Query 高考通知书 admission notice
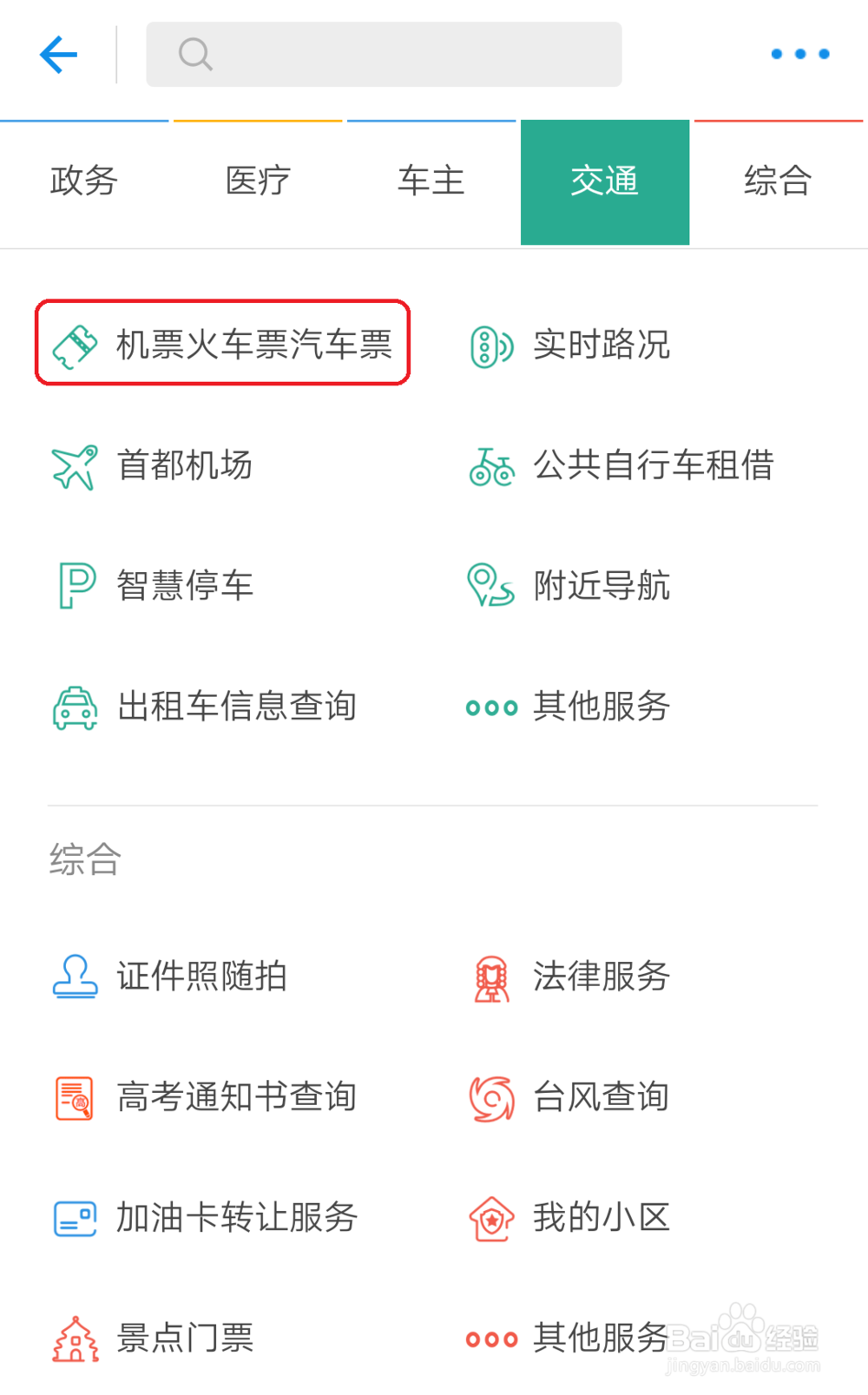Viewport: 868px width, 1395px height. [x=234, y=1096]
